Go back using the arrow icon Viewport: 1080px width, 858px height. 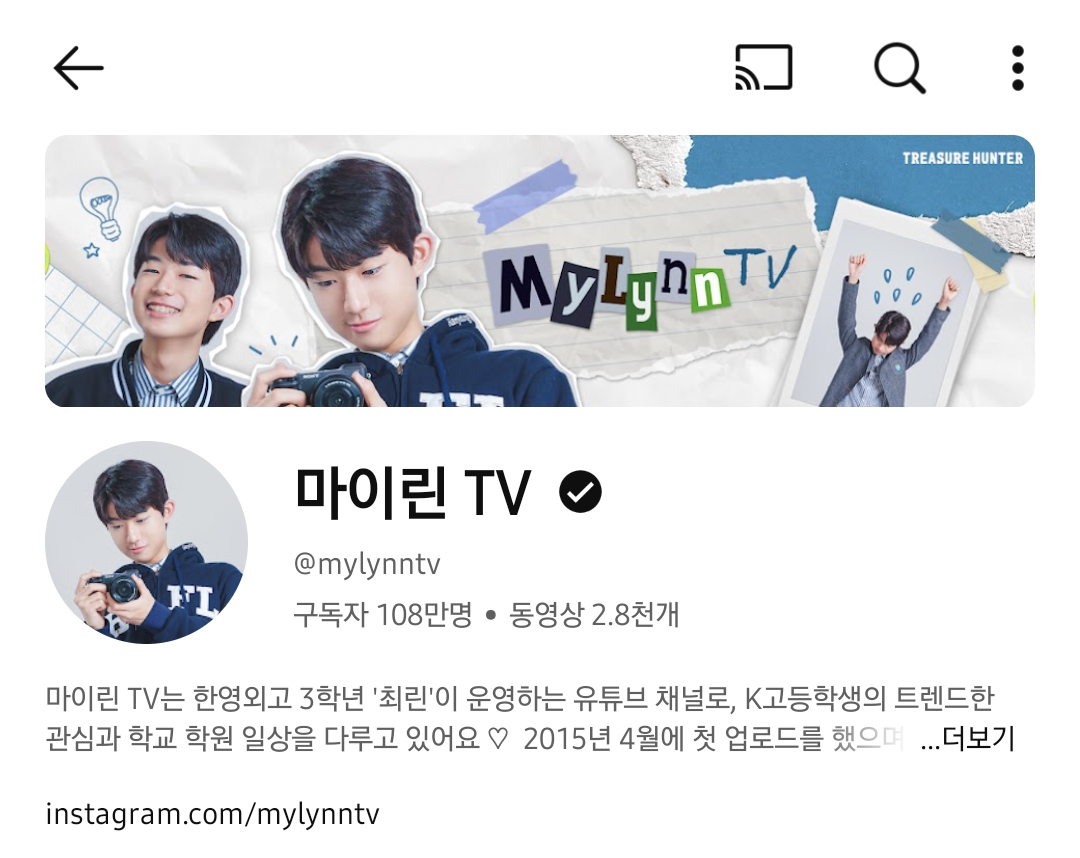pyautogui.click(x=78, y=69)
